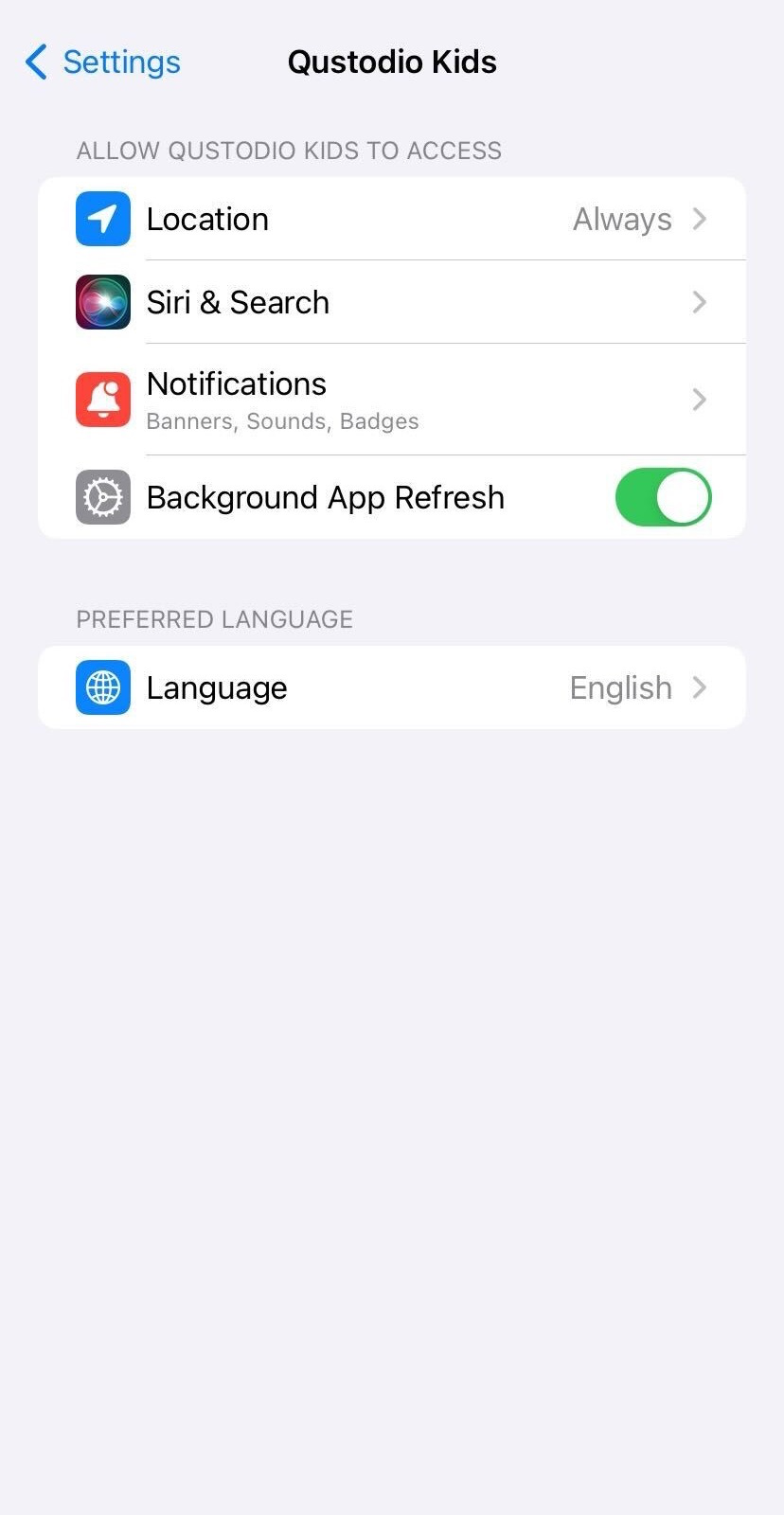This screenshot has height=1515, width=784.
Task: Select the Qustodio Kids title text
Action: coord(392,62)
